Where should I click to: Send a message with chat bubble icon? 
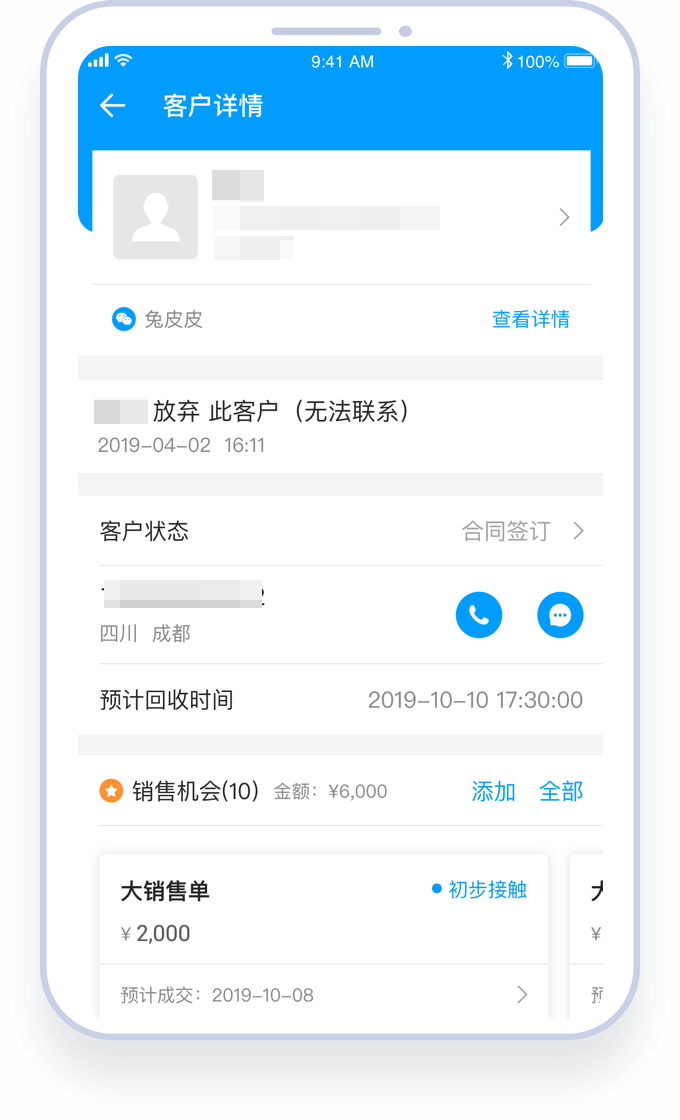(x=560, y=615)
